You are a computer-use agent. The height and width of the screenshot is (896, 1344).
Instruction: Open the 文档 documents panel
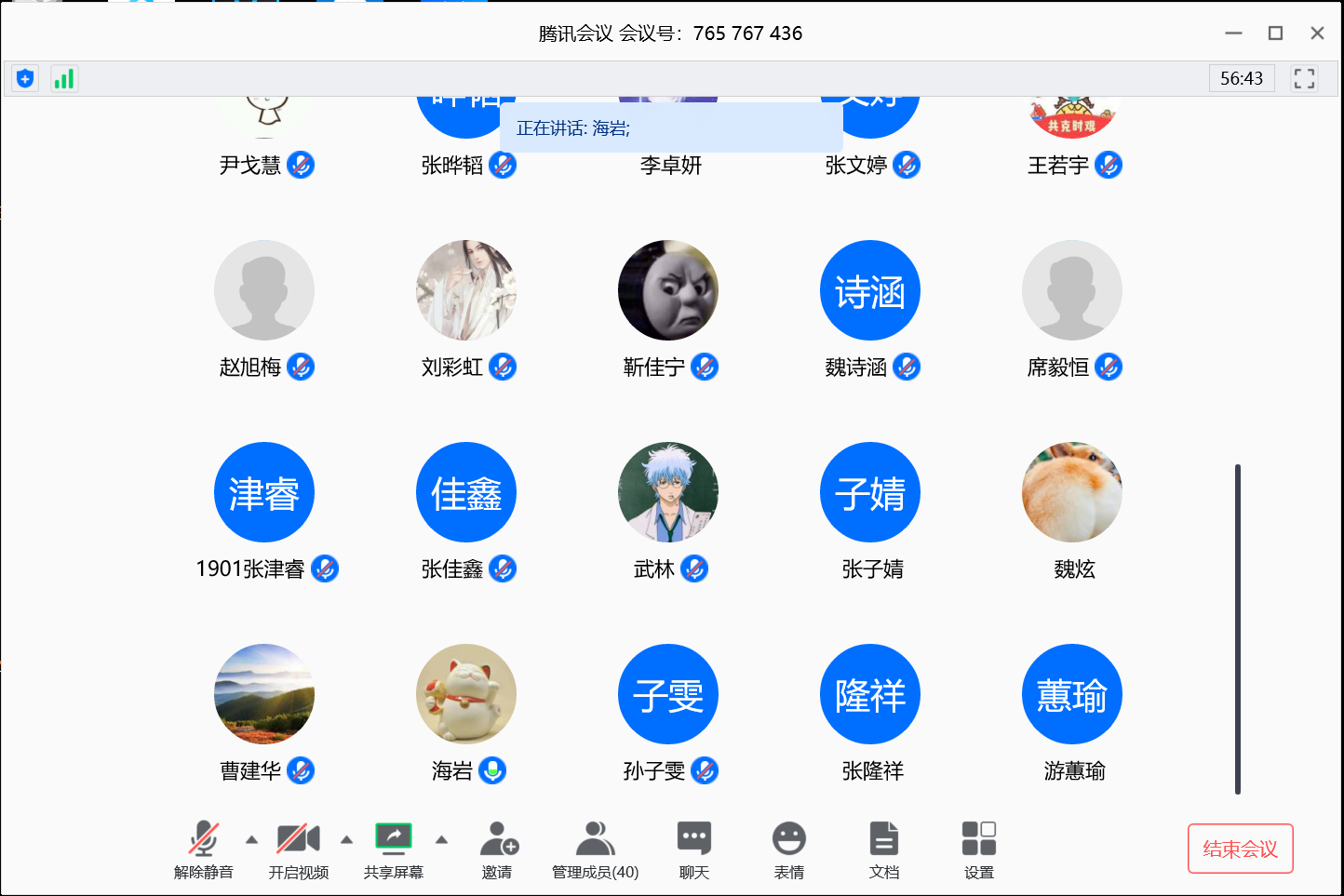click(884, 848)
